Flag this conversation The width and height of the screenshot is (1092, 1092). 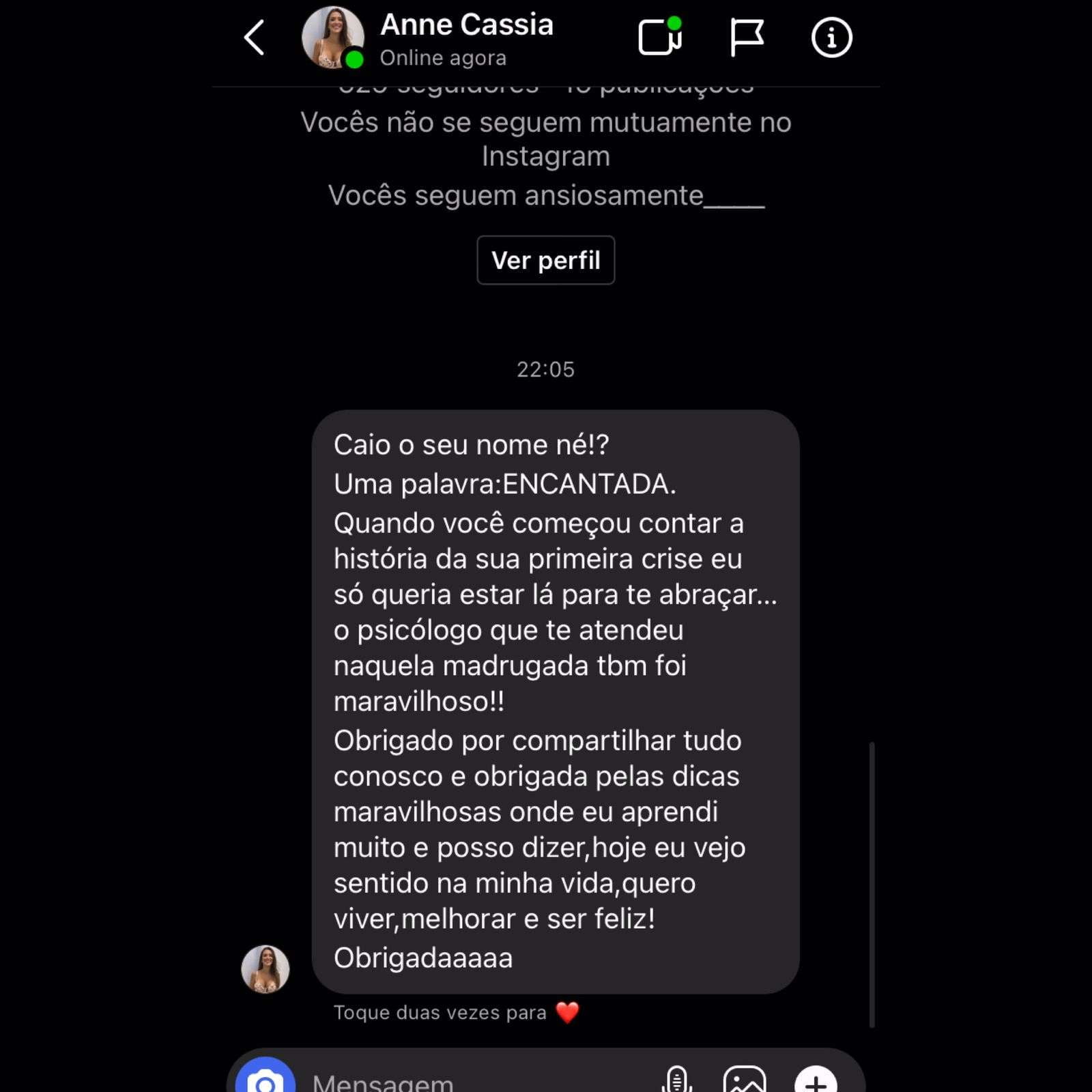click(746, 38)
